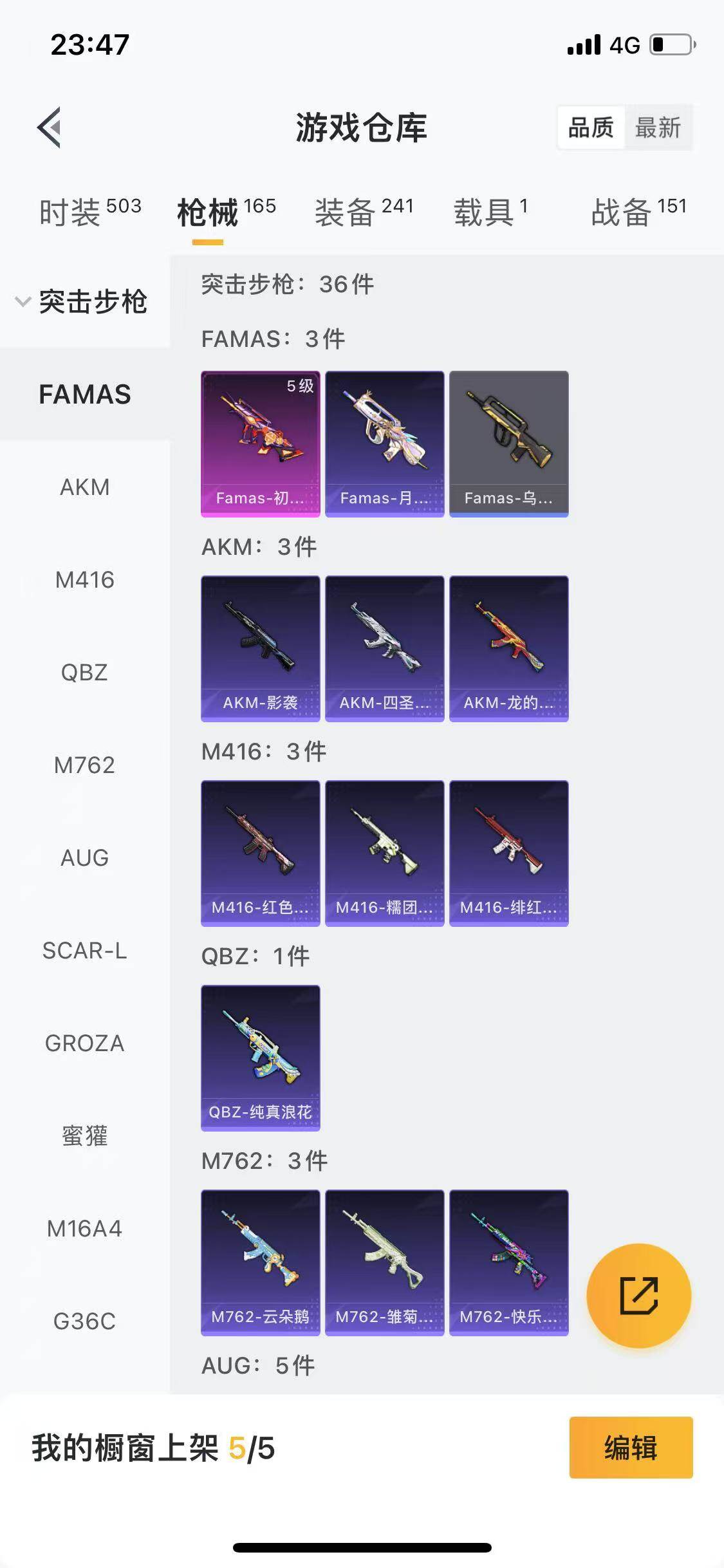This screenshot has width=724, height=1568.
Task: Switch to the 载具 tab
Action: 490,212
